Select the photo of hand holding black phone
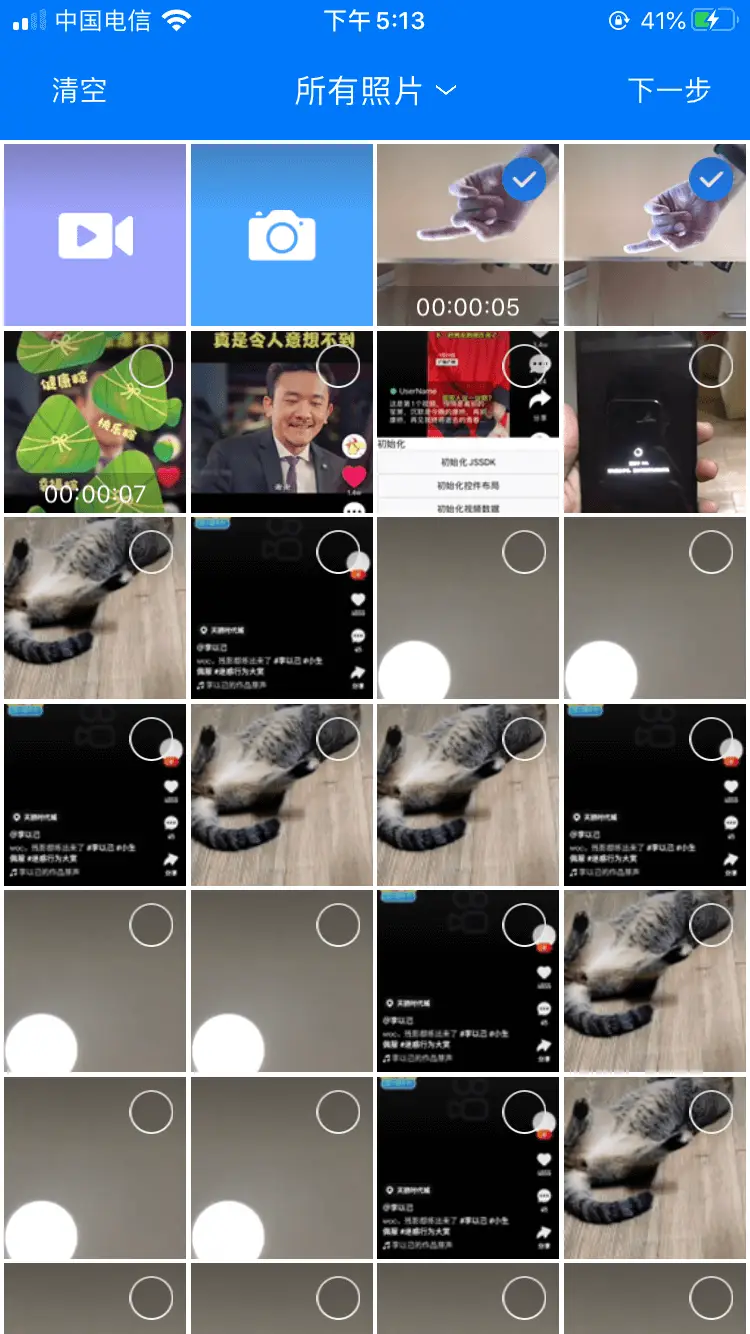This screenshot has width=750, height=1334. click(710, 366)
